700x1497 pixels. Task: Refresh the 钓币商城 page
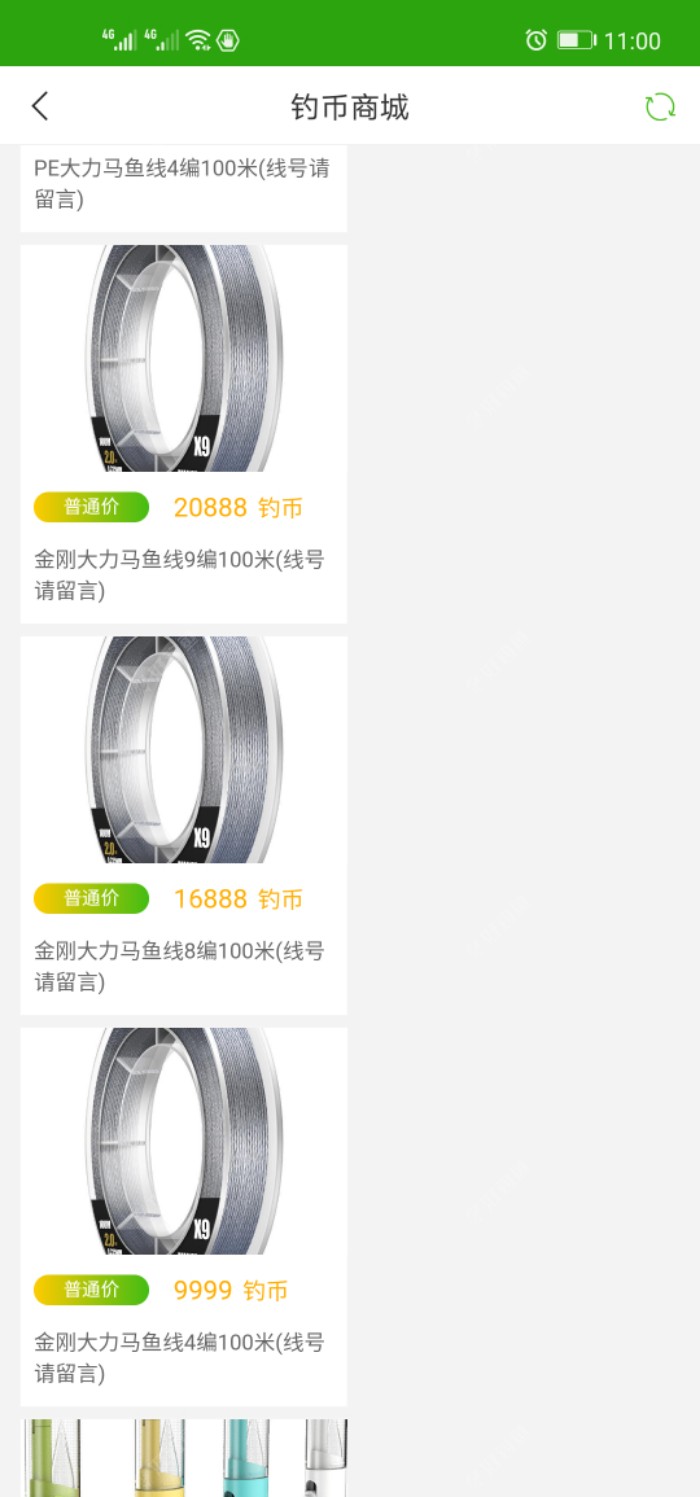coord(659,107)
